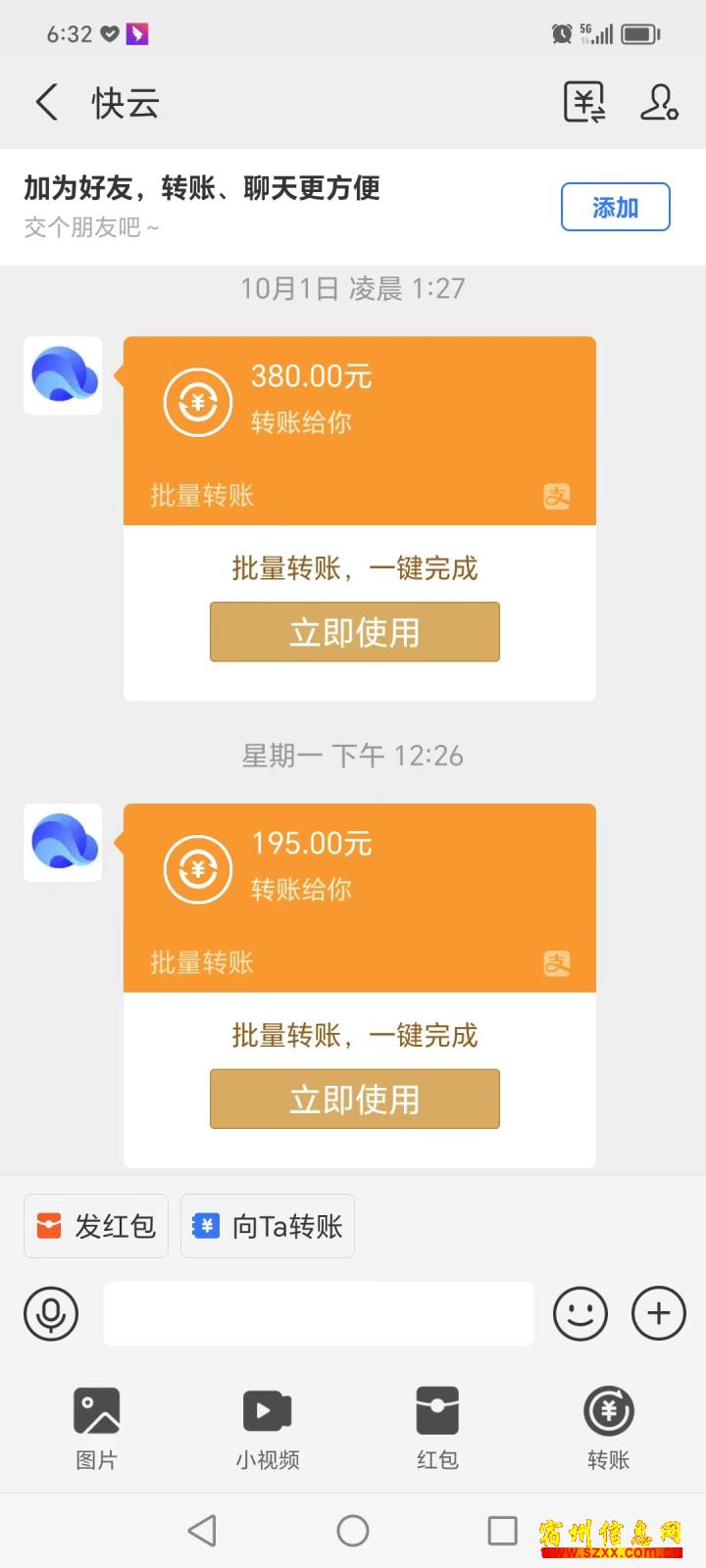This screenshot has width=706, height=1568.
Task: Tap 立即使用 under the 380.00元 transfer
Action: (x=355, y=632)
